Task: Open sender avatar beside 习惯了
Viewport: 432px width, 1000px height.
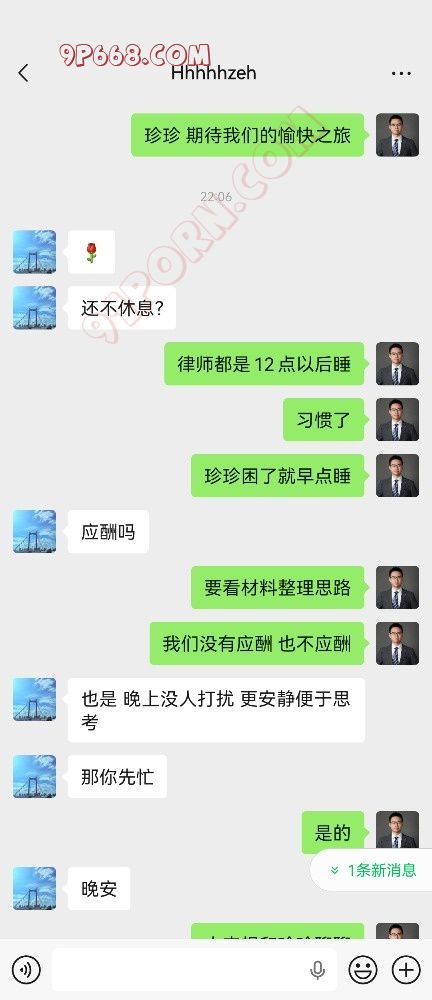Action: (398, 420)
